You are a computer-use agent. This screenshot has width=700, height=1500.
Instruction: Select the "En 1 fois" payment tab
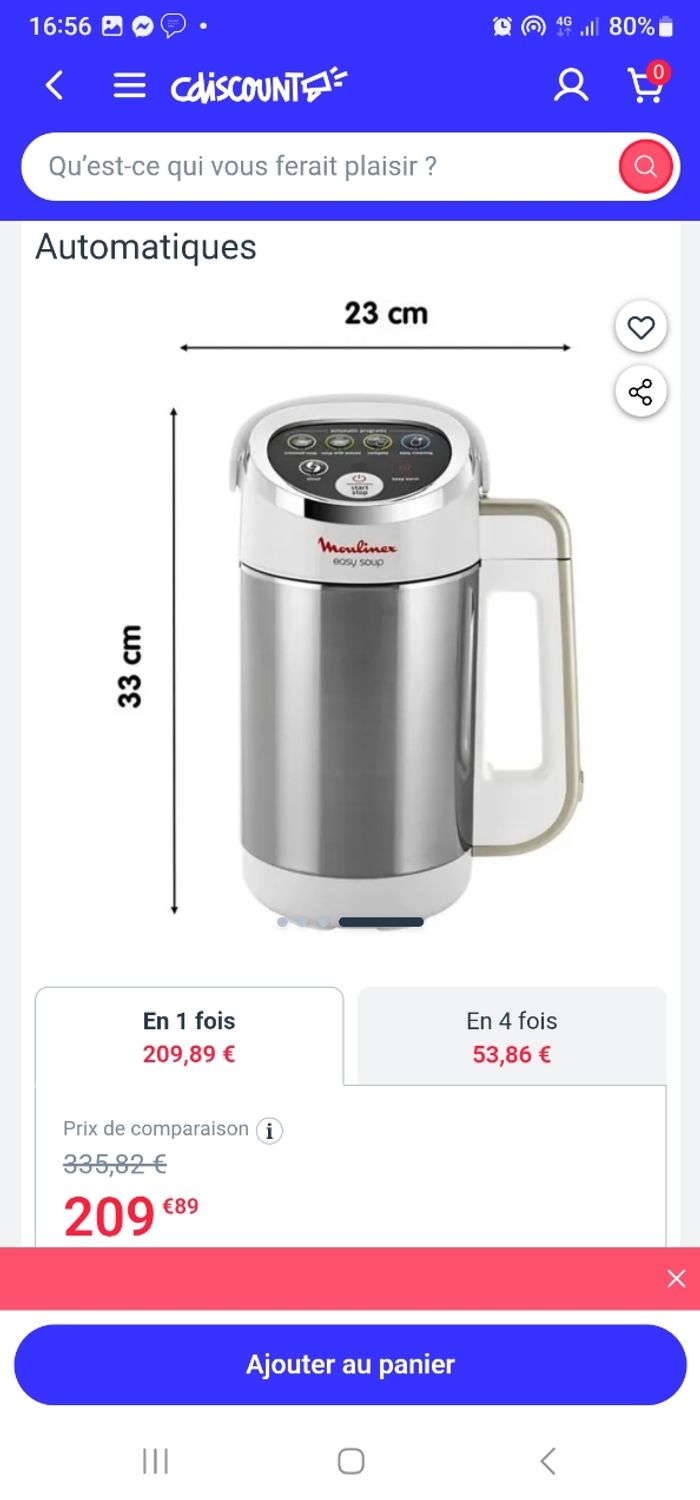point(189,1036)
